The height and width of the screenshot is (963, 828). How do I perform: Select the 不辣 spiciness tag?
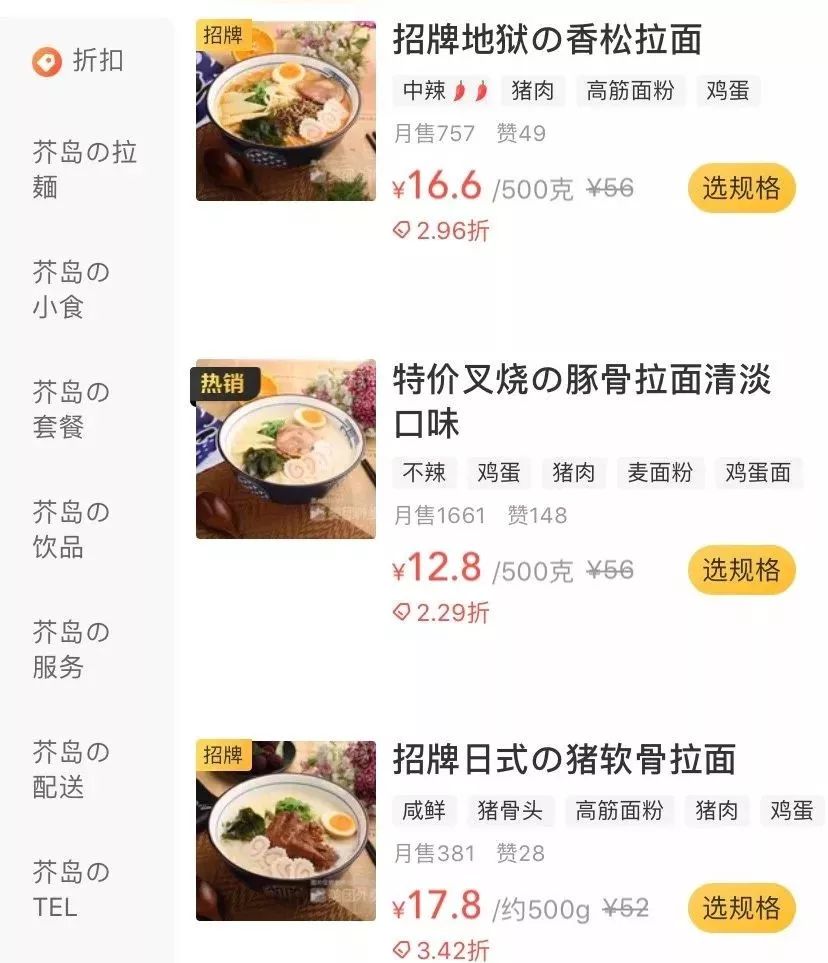tap(426, 472)
